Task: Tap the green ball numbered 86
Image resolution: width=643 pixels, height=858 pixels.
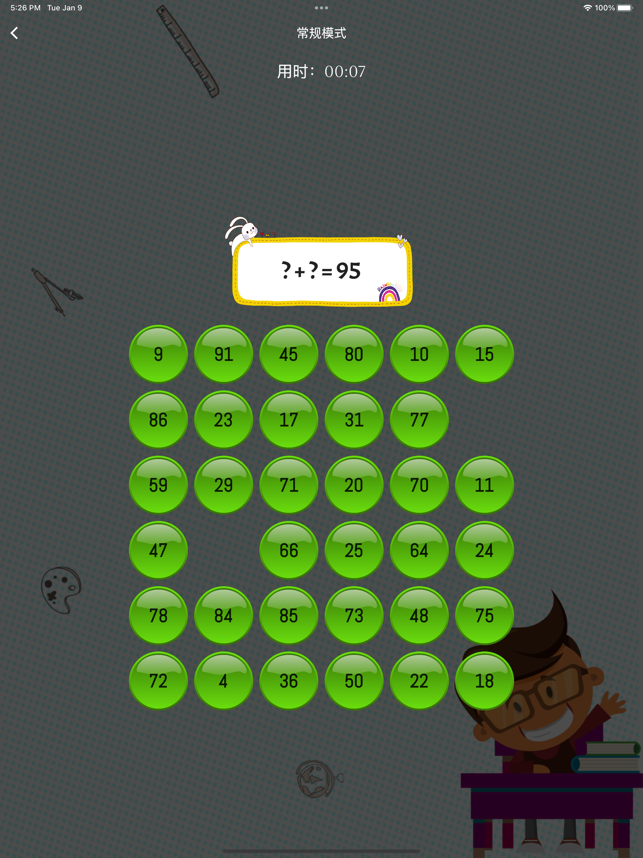Action: coord(158,419)
